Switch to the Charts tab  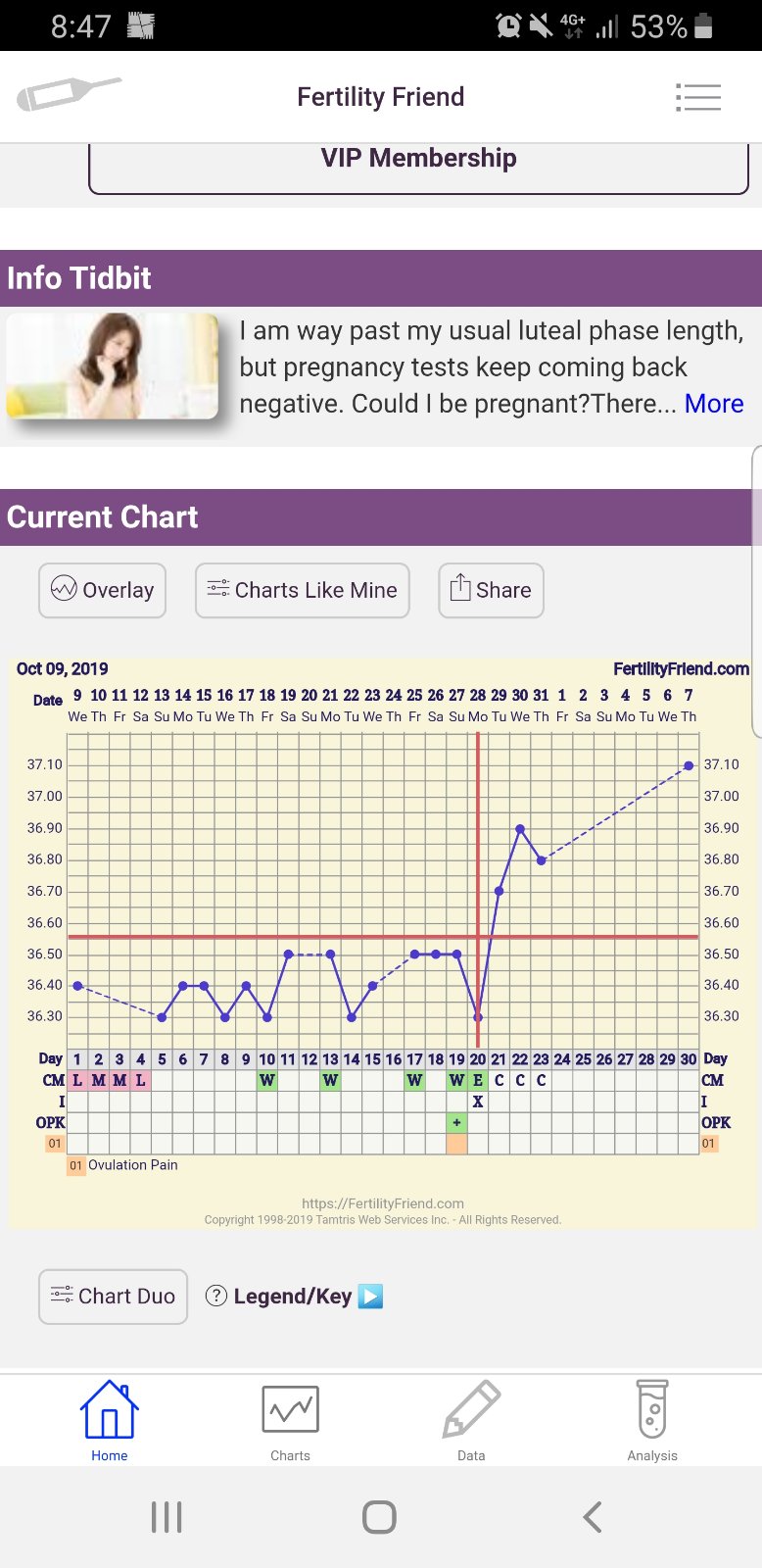290,1421
